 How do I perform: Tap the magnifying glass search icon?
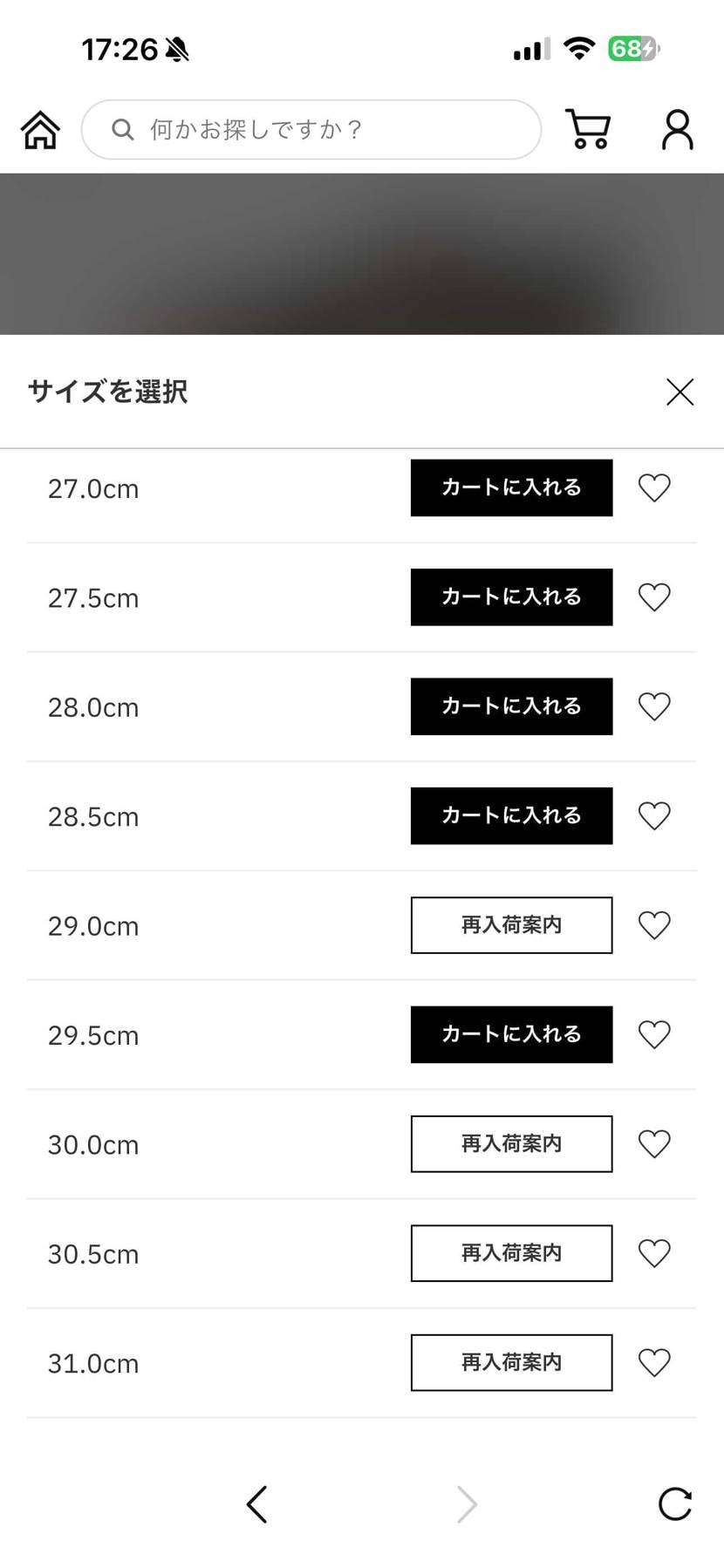(x=123, y=129)
